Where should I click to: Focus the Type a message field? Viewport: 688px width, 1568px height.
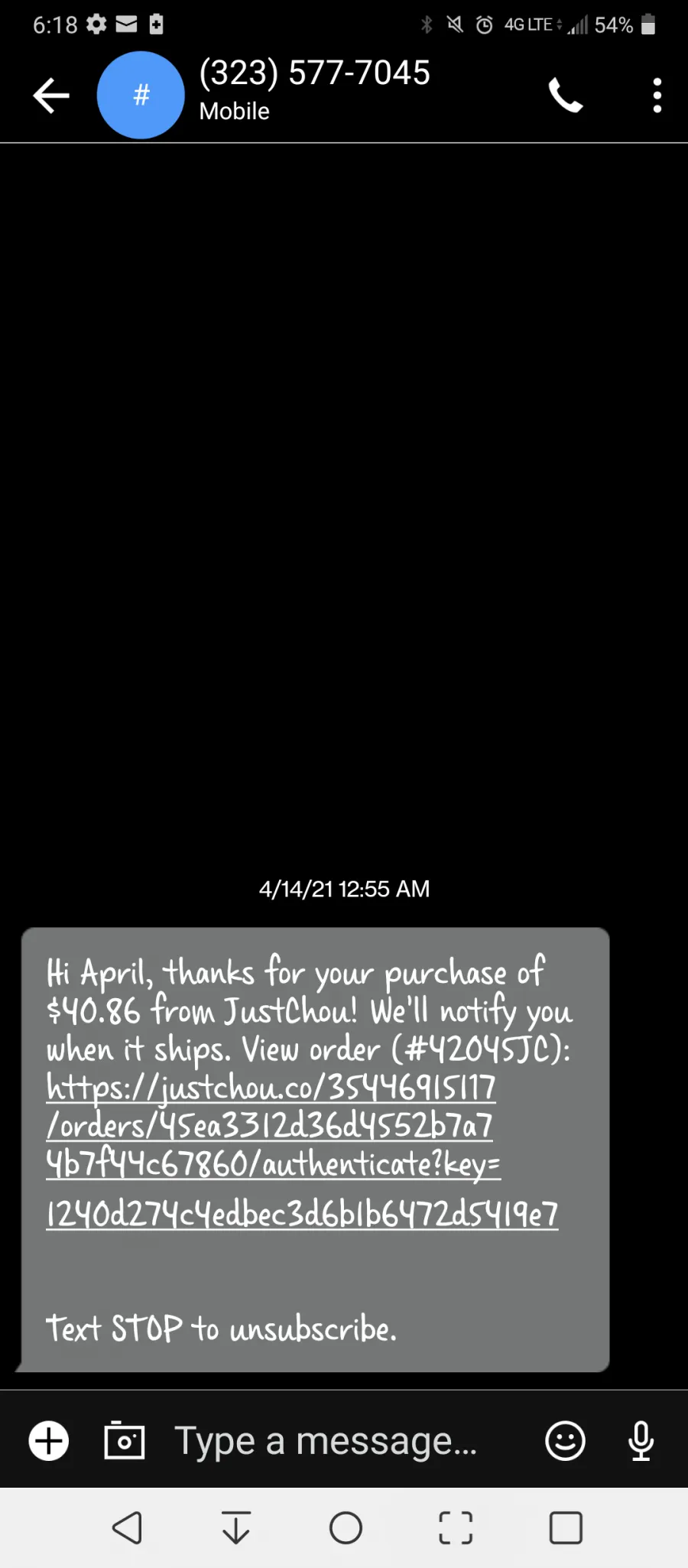(x=326, y=1441)
